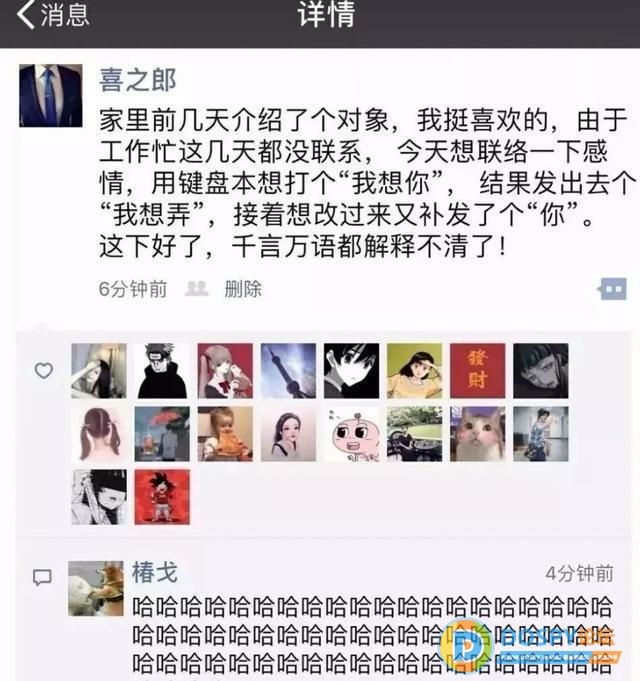
Task: Open the like and comment popup button
Action: pos(612,289)
